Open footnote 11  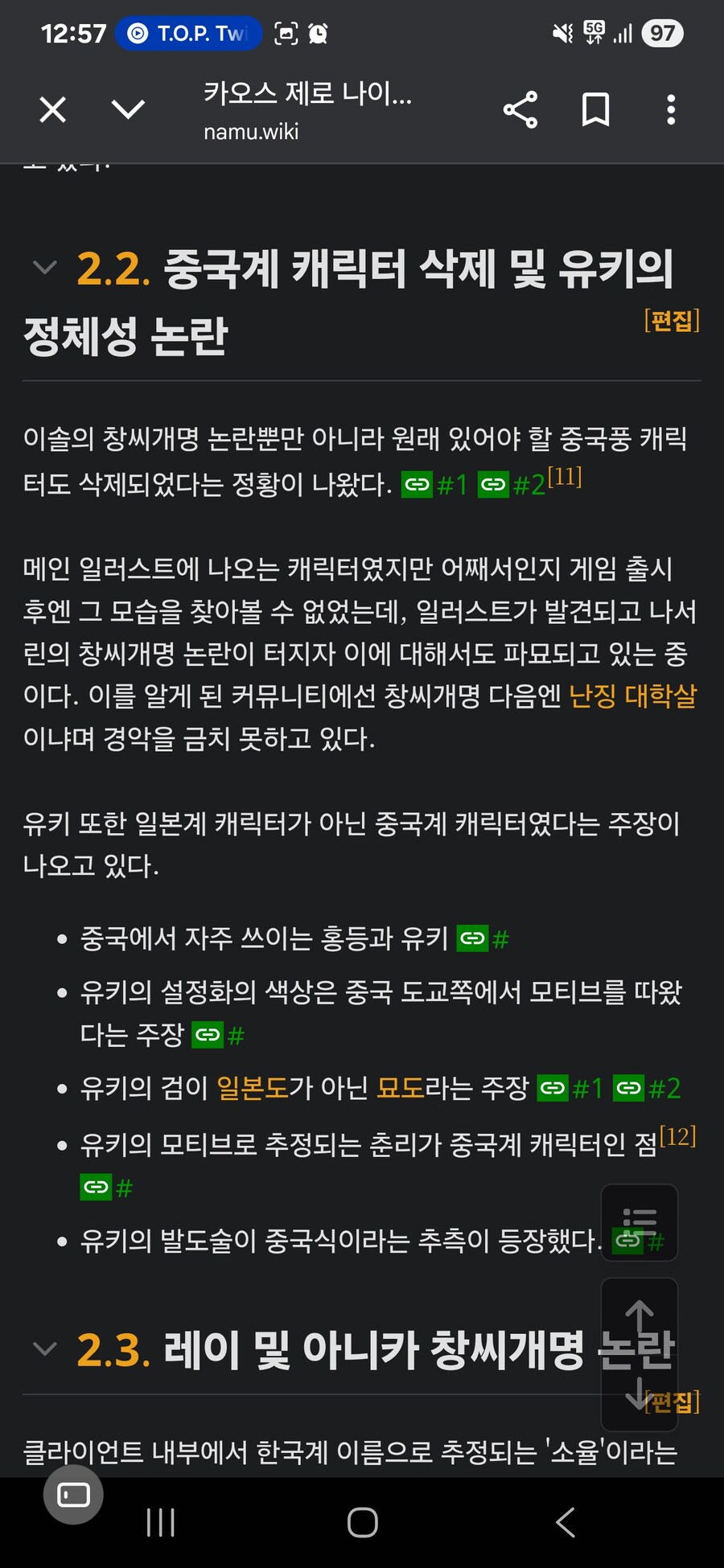(x=565, y=477)
